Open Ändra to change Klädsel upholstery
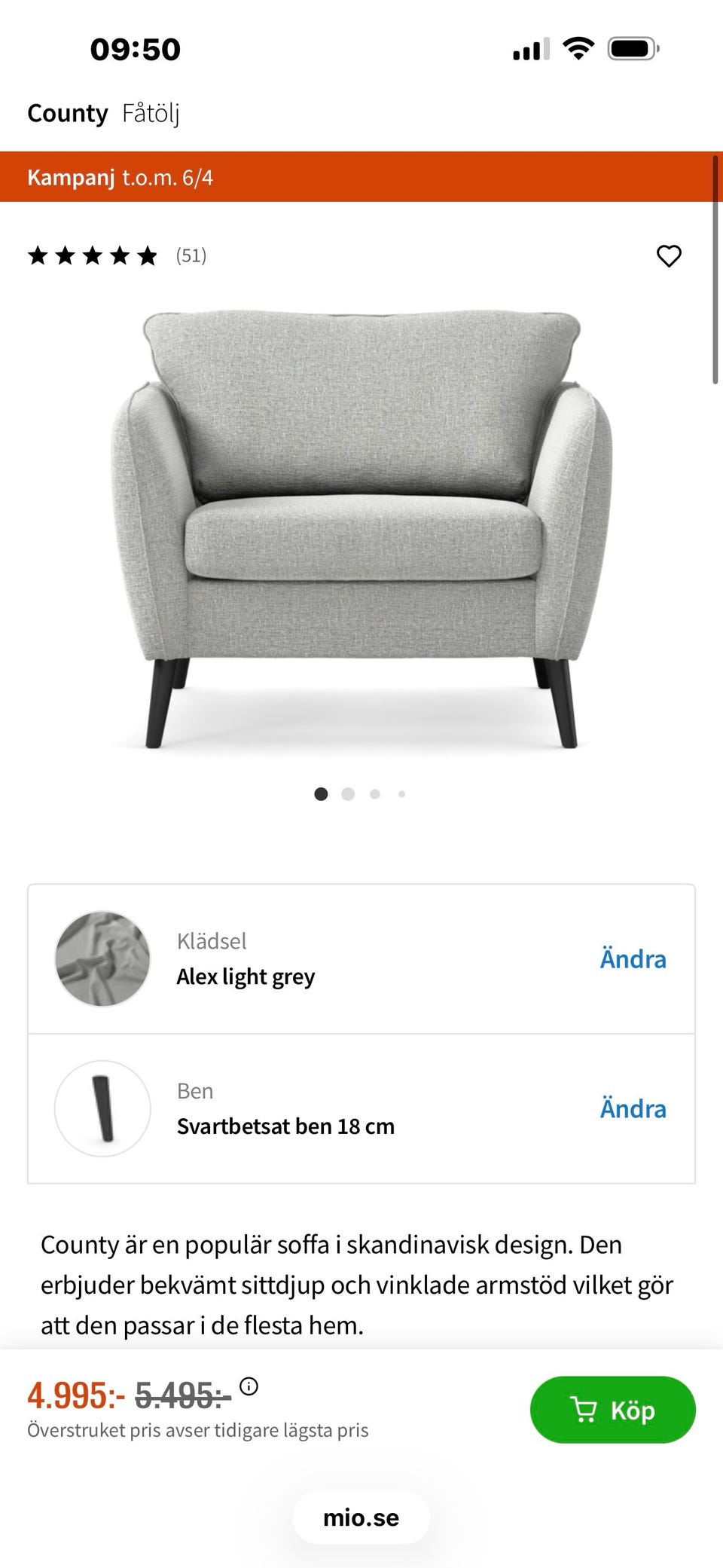This screenshot has width=723, height=1568. (633, 958)
